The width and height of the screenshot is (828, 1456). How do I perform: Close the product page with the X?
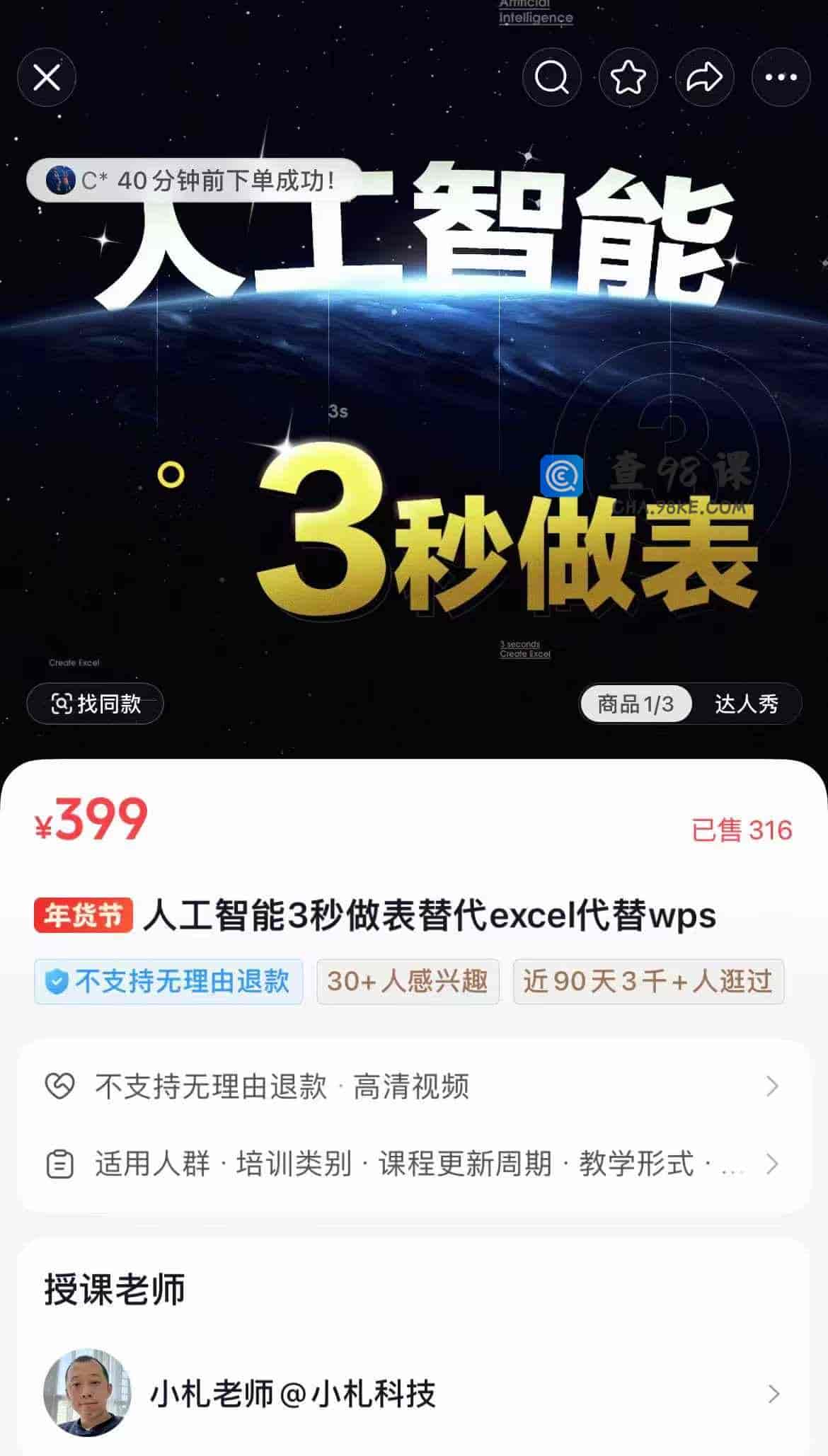point(47,78)
